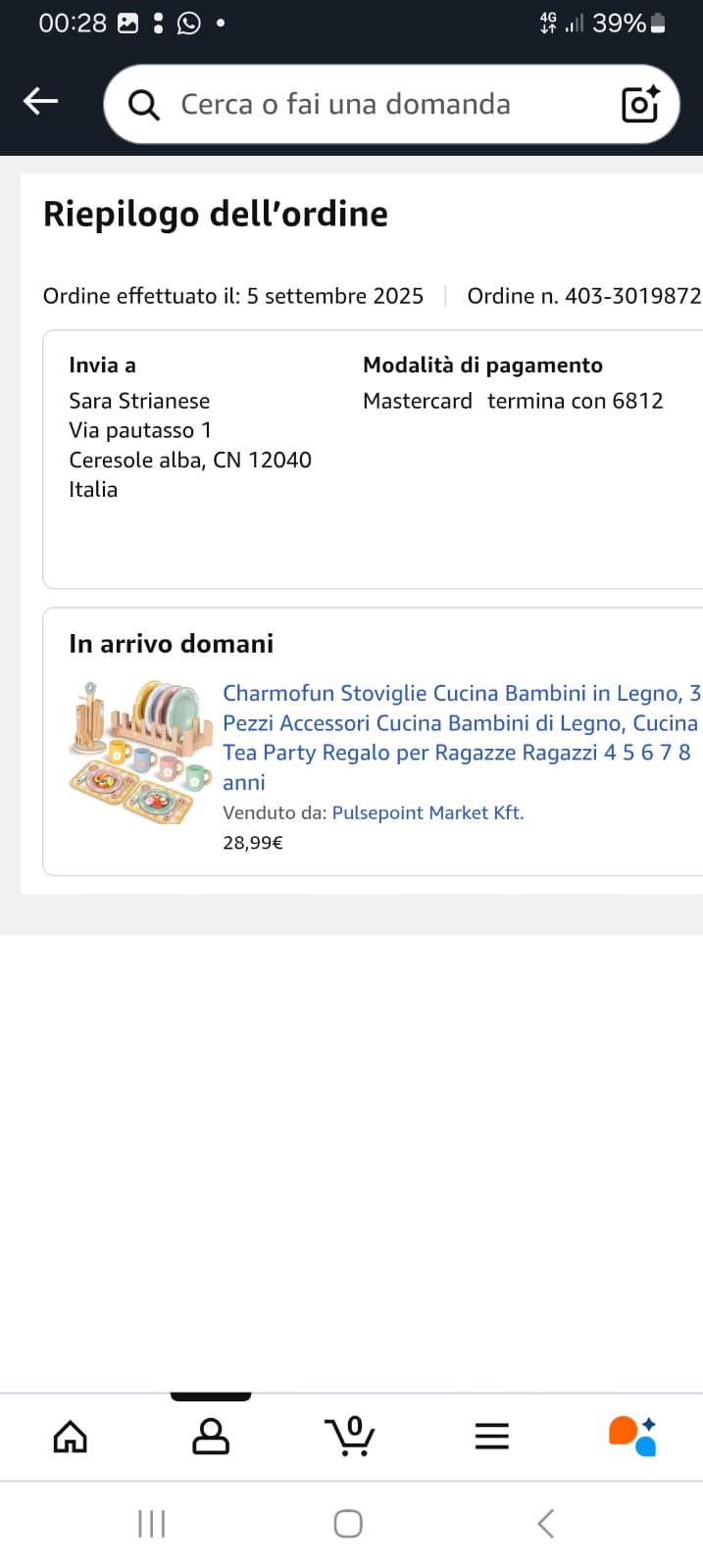Open the shopping cart tab
Viewport: 703px width, 1568px height.
[350, 1437]
